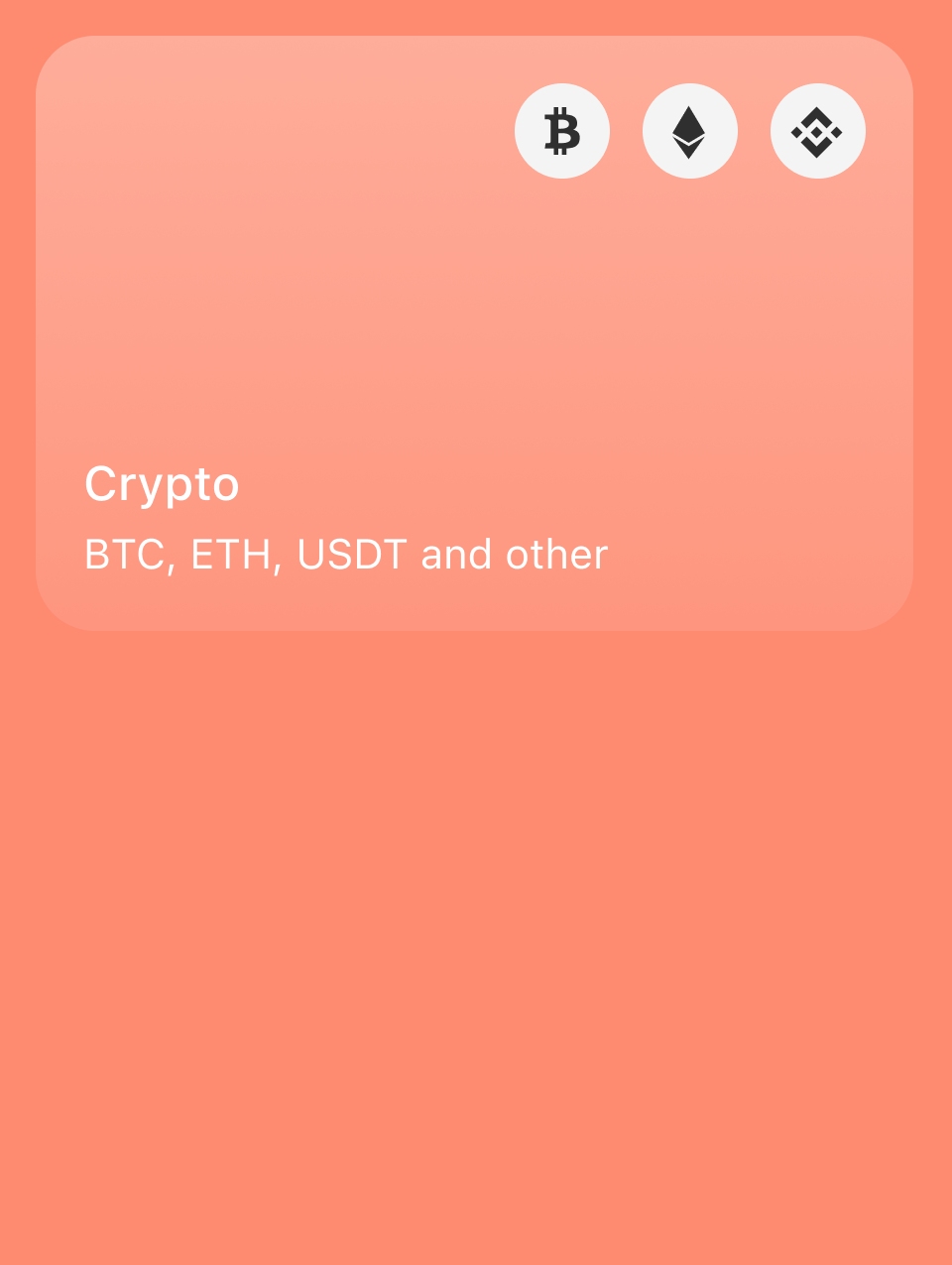Click the Crypto heading
952x1265 pixels.
[x=162, y=484]
